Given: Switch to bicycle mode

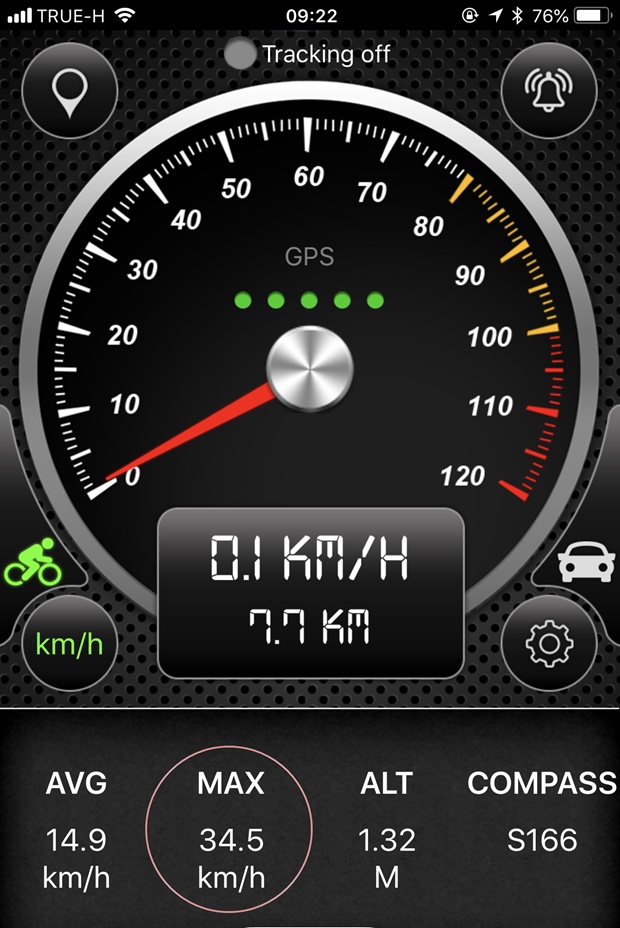Looking at the screenshot, I should coord(33,563).
